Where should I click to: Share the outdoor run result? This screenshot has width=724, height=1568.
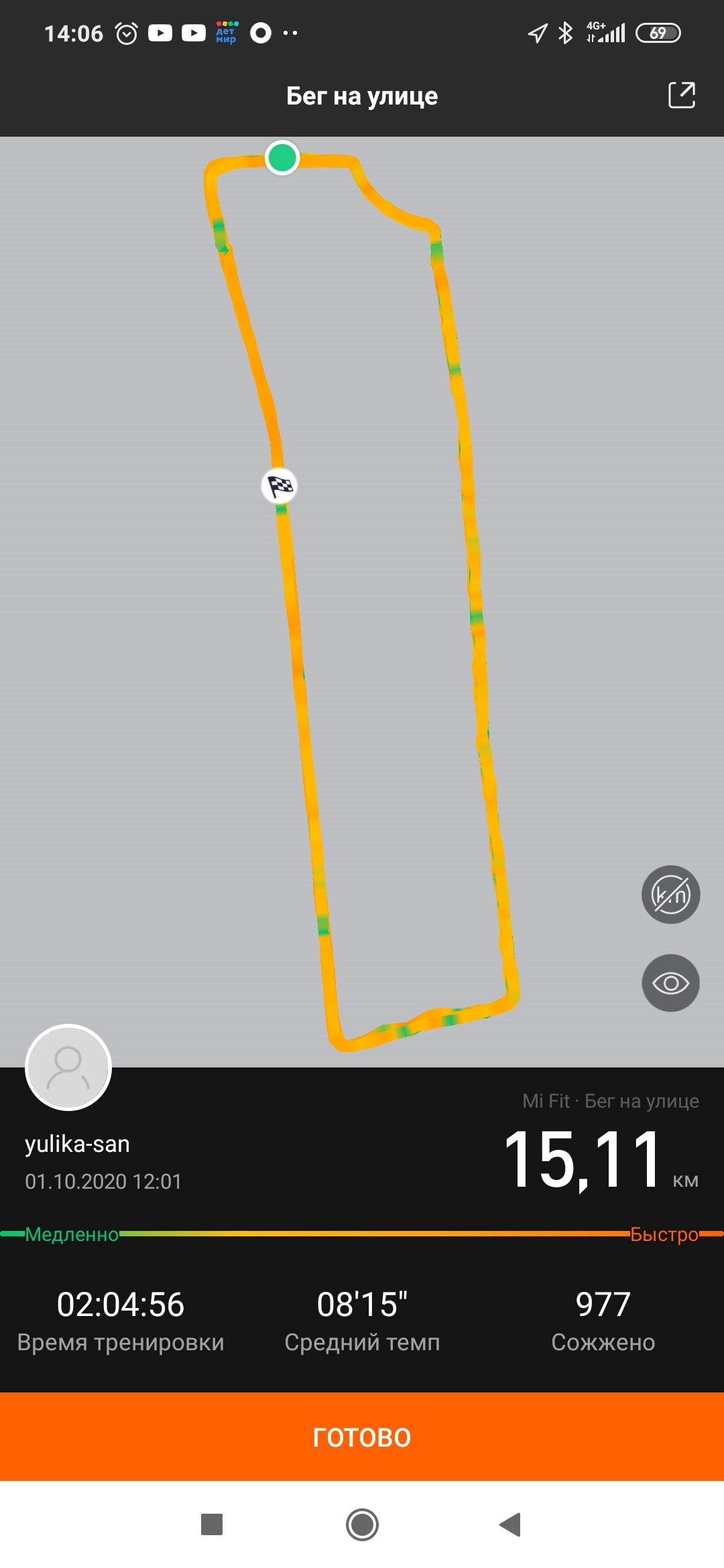coord(681,95)
